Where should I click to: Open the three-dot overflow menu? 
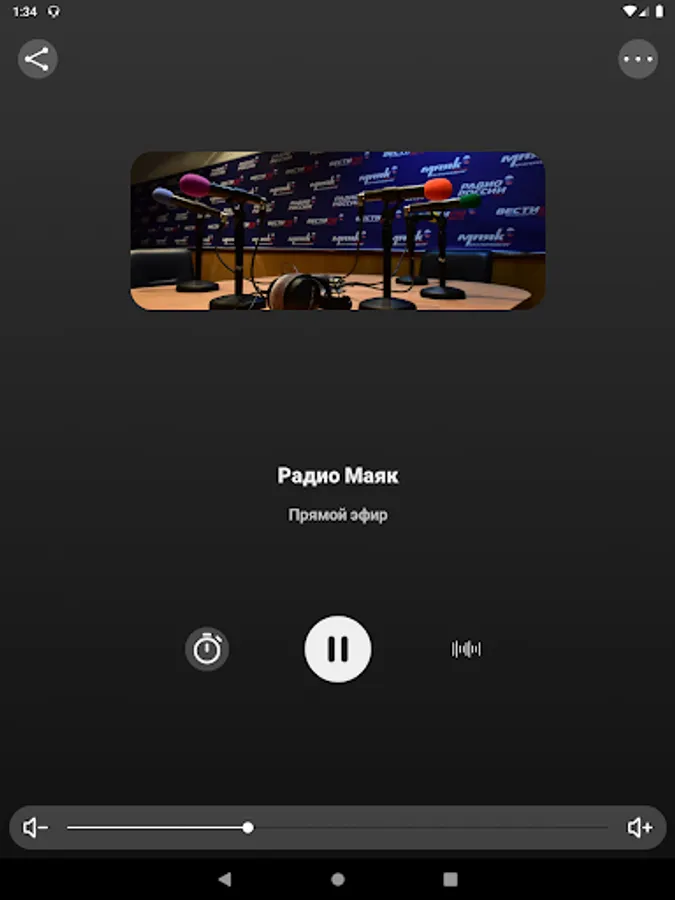click(x=638, y=59)
